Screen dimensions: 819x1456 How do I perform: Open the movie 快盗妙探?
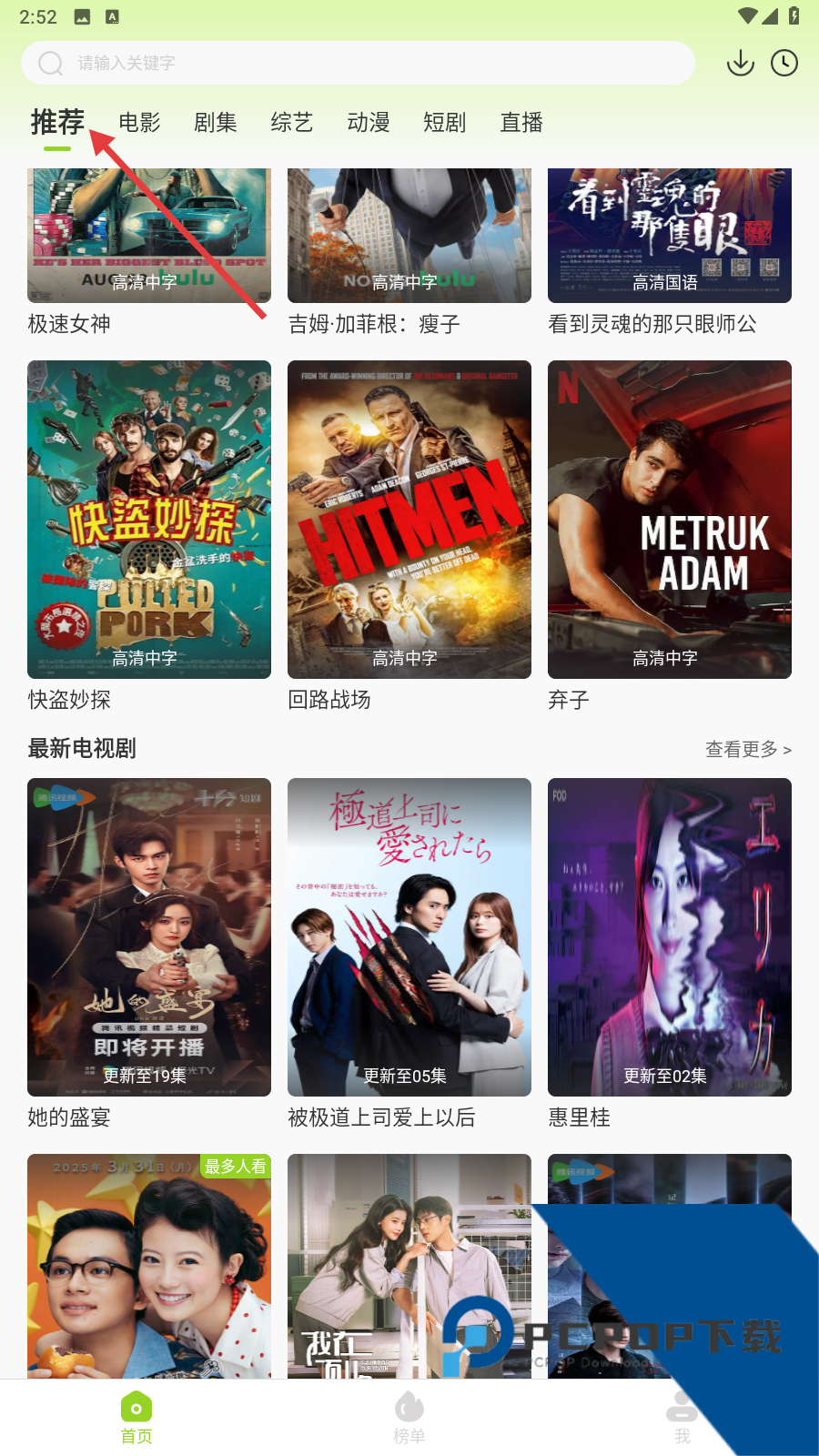(x=149, y=520)
